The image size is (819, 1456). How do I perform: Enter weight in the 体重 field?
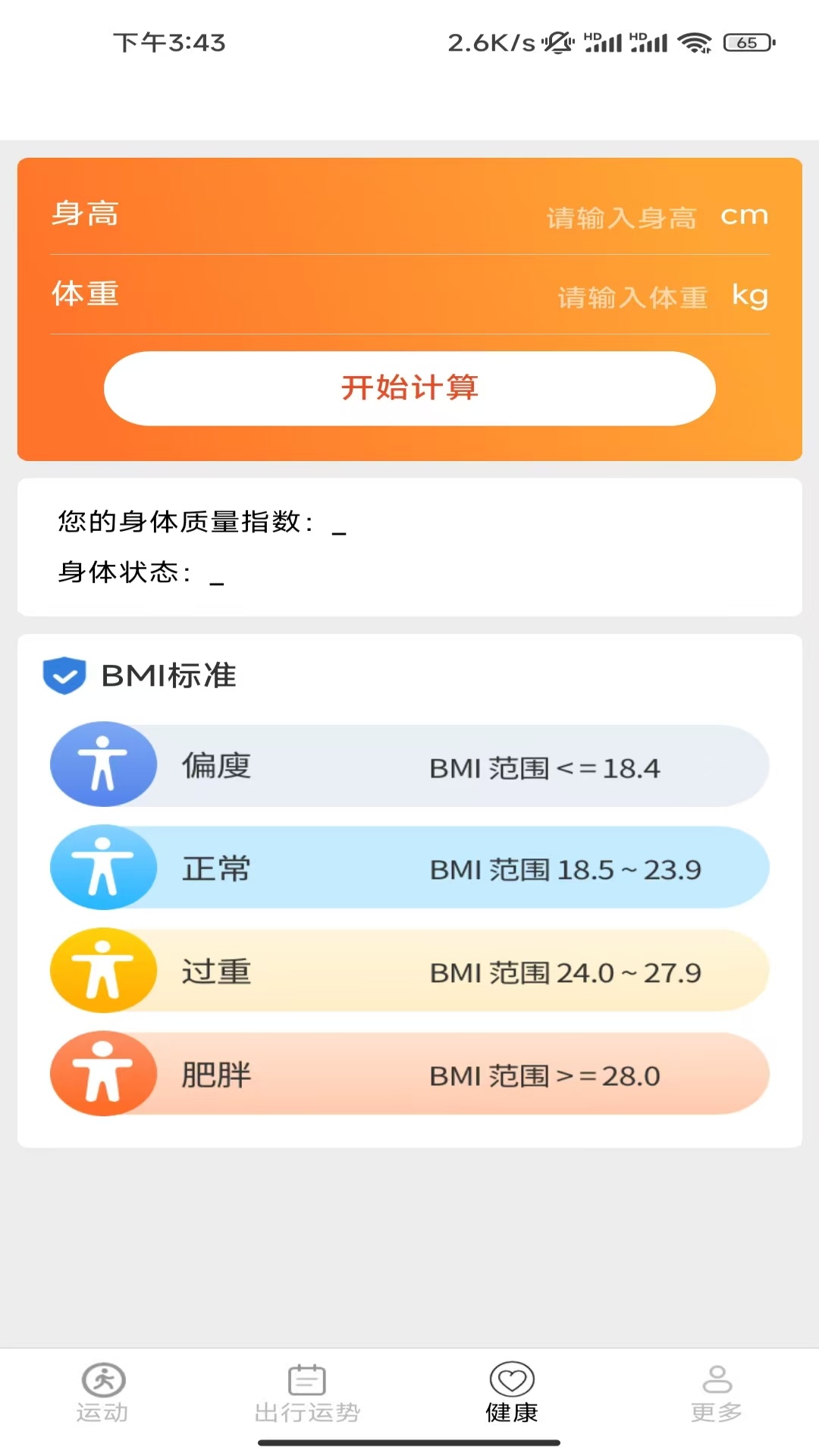tap(632, 297)
